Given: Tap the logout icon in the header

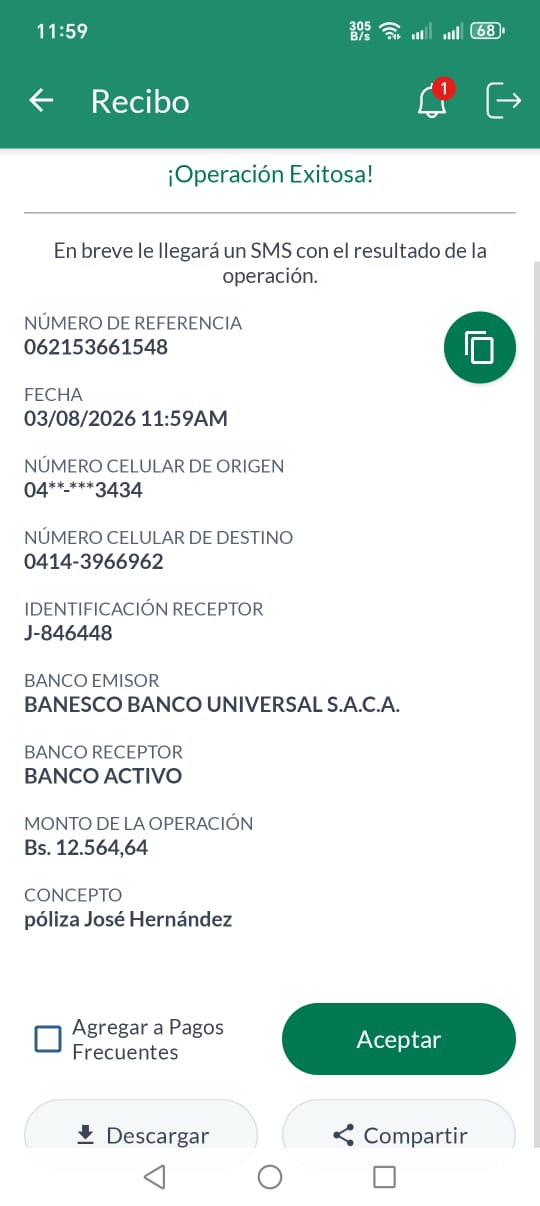Looking at the screenshot, I should tap(503, 101).
